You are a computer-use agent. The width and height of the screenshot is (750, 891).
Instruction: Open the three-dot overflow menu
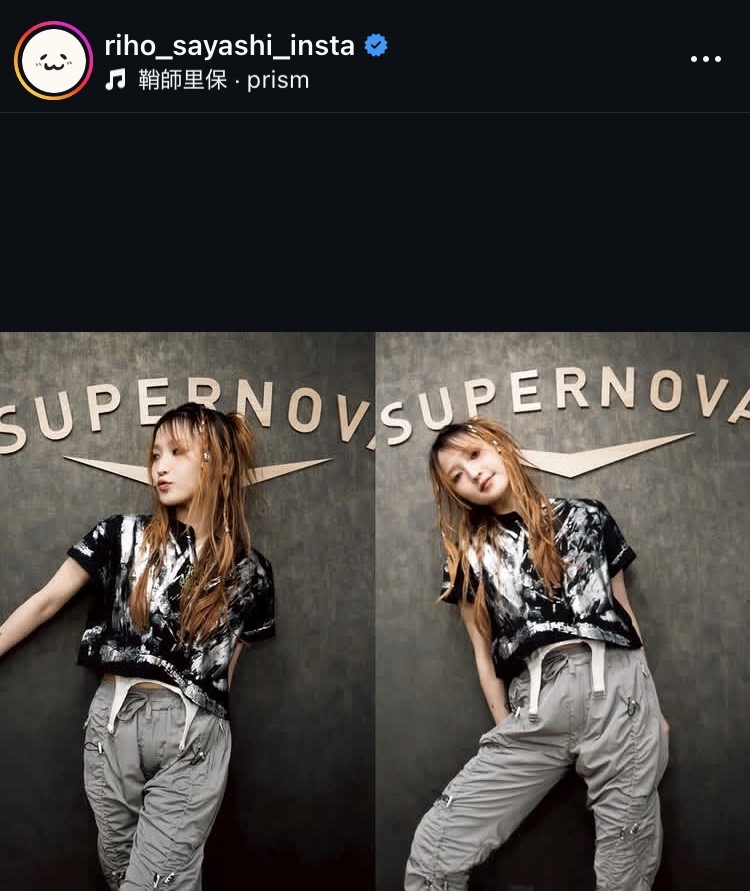(706, 59)
